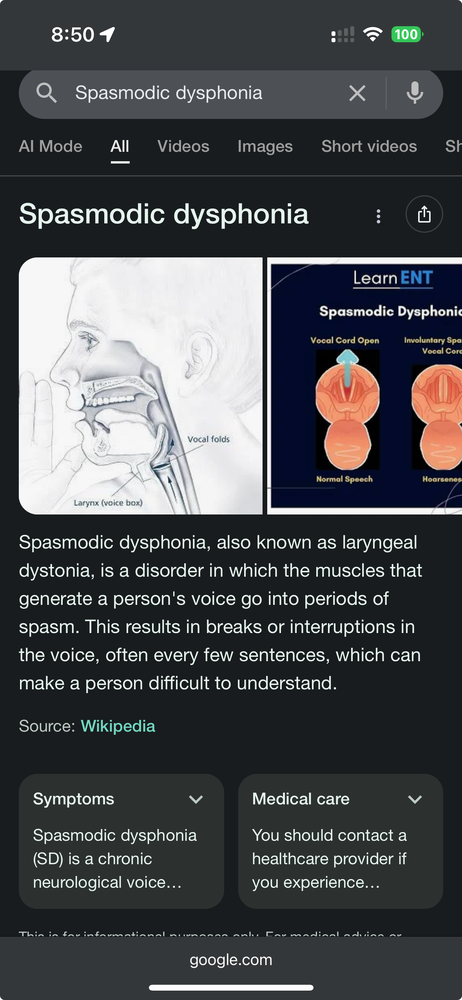
Task: Tap the google.com address bar
Action: click(x=231, y=960)
